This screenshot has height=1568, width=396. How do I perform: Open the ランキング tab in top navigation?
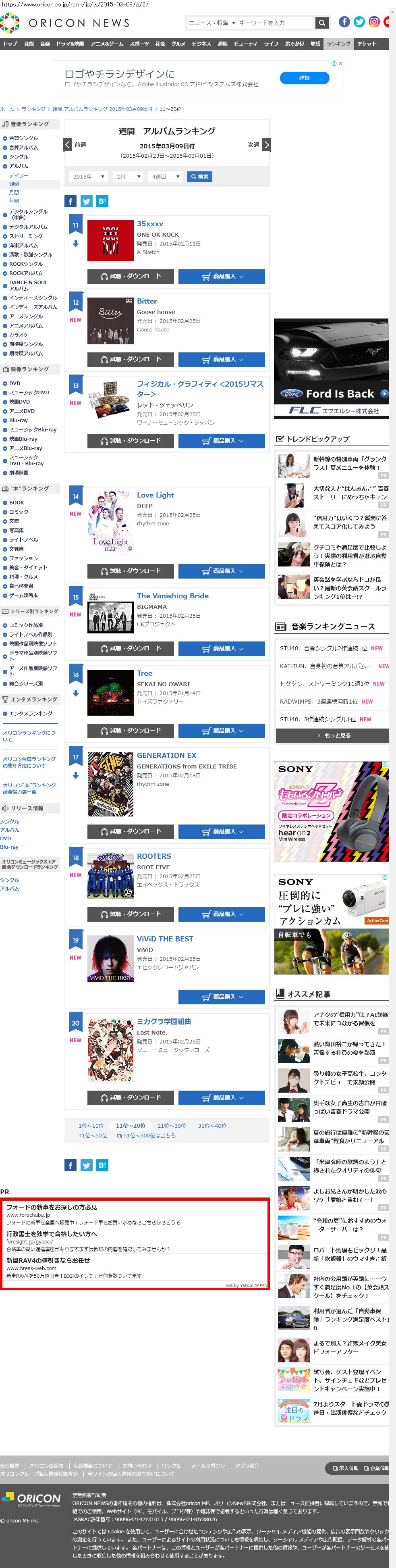[338, 44]
